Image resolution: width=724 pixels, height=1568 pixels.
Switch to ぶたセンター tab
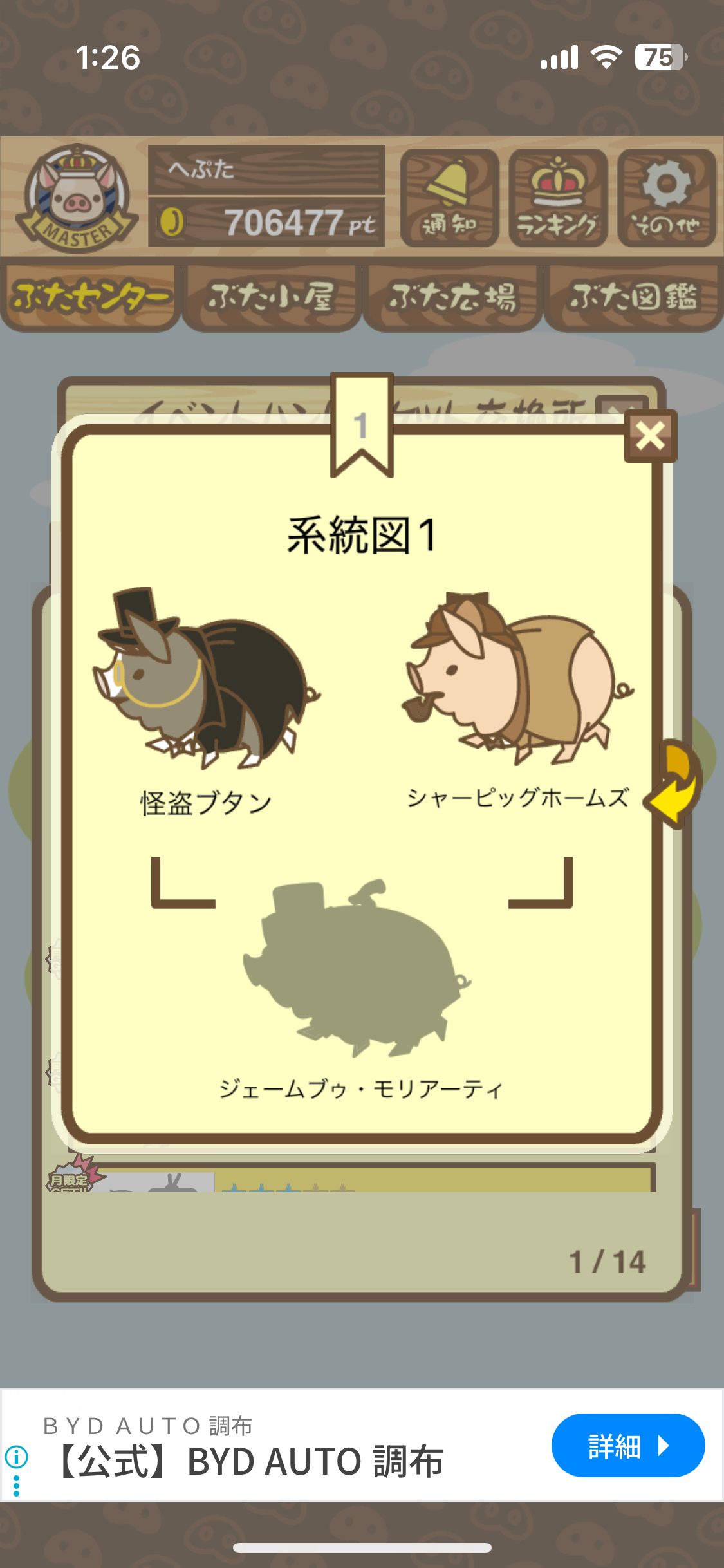tap(90, 298)
